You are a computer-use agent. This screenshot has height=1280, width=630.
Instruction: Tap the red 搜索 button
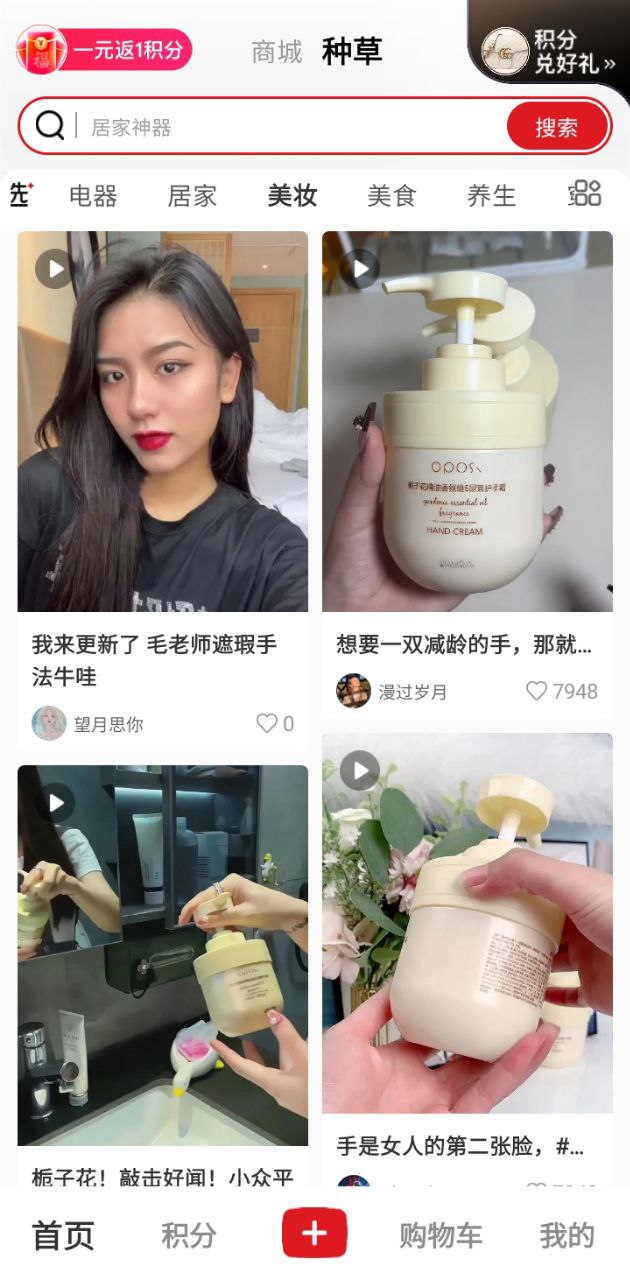click(x=557, y=127)
